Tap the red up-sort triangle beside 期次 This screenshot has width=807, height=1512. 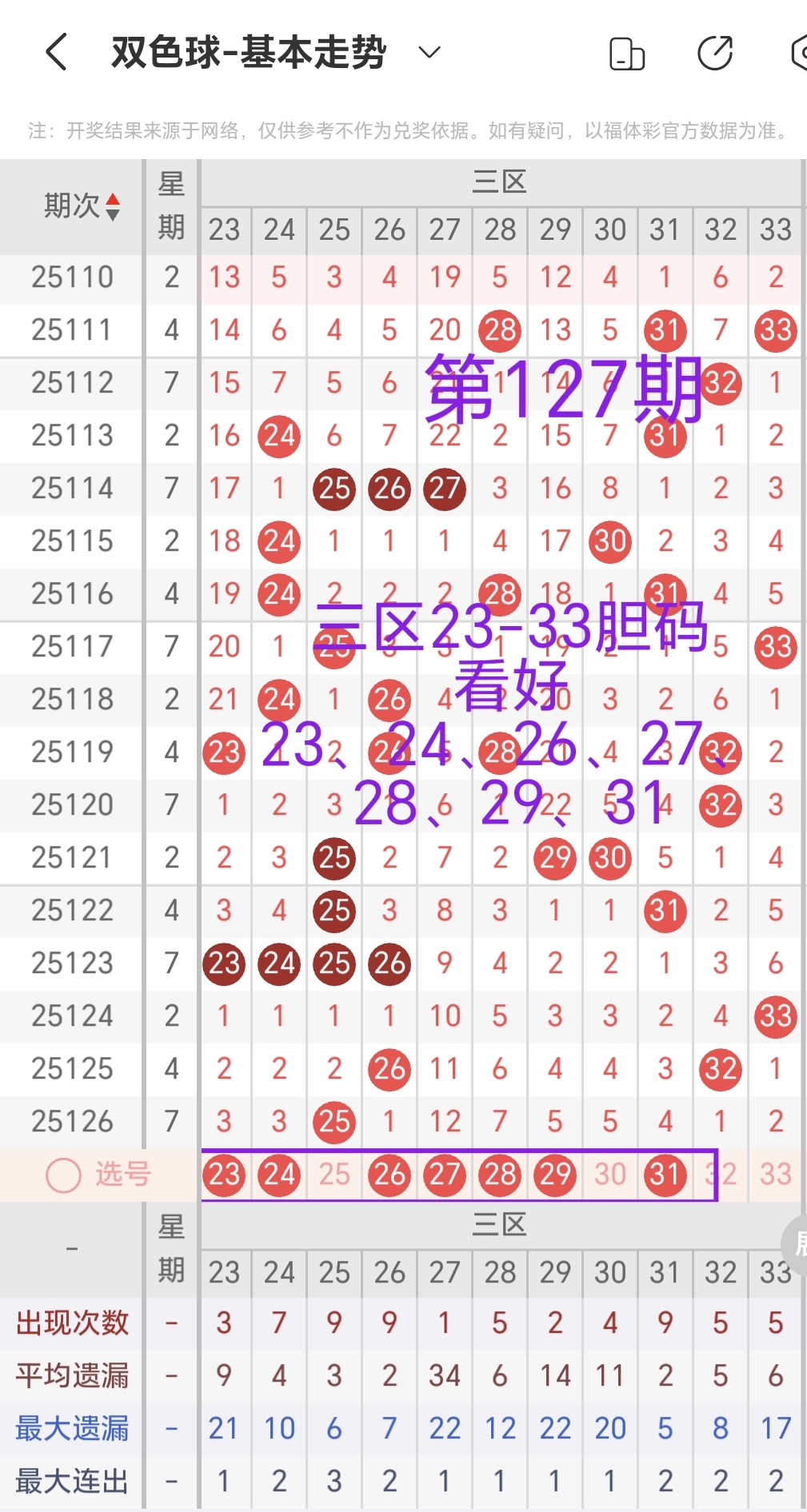113,200
